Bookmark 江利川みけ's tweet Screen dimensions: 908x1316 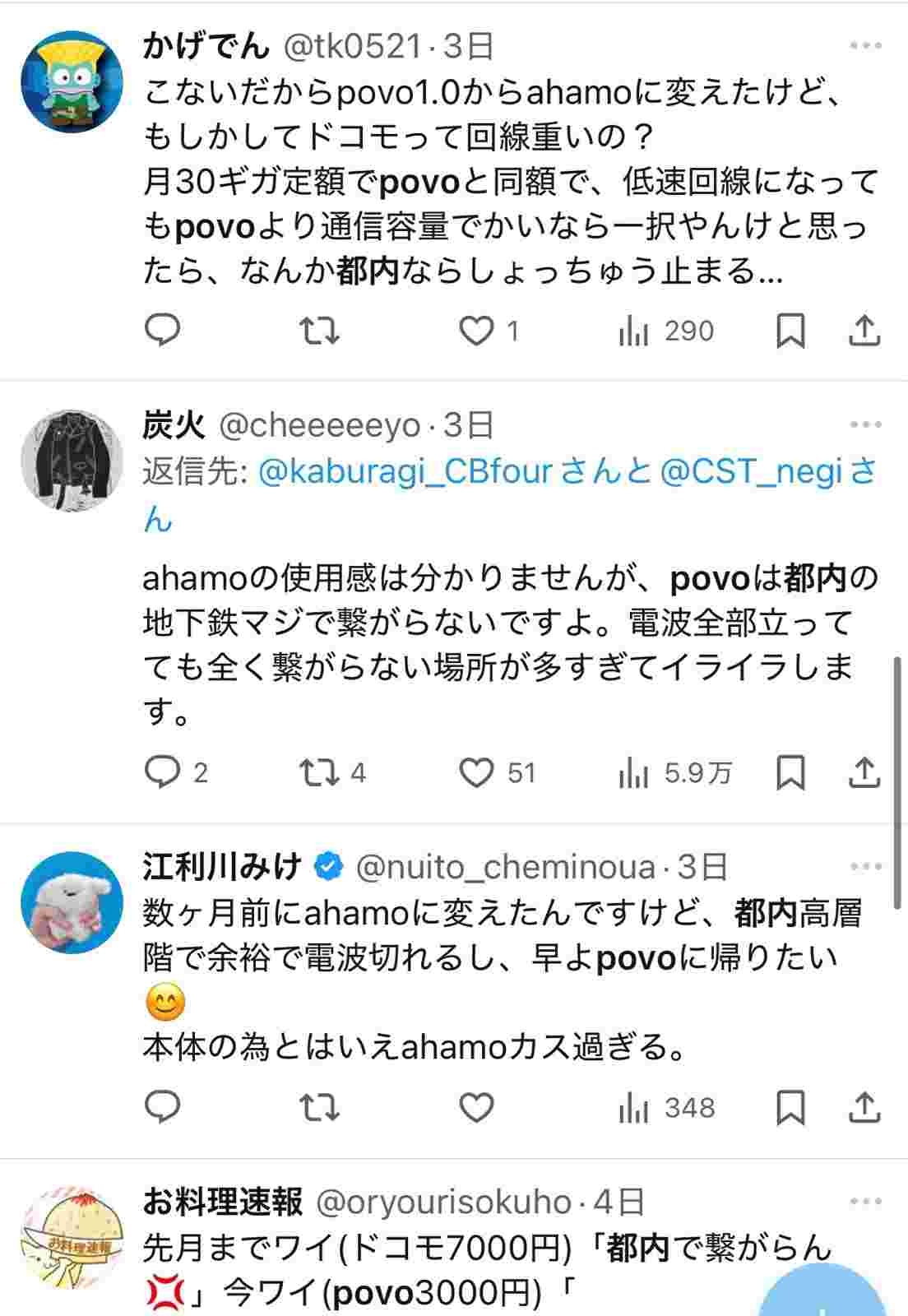point(790,1108)
